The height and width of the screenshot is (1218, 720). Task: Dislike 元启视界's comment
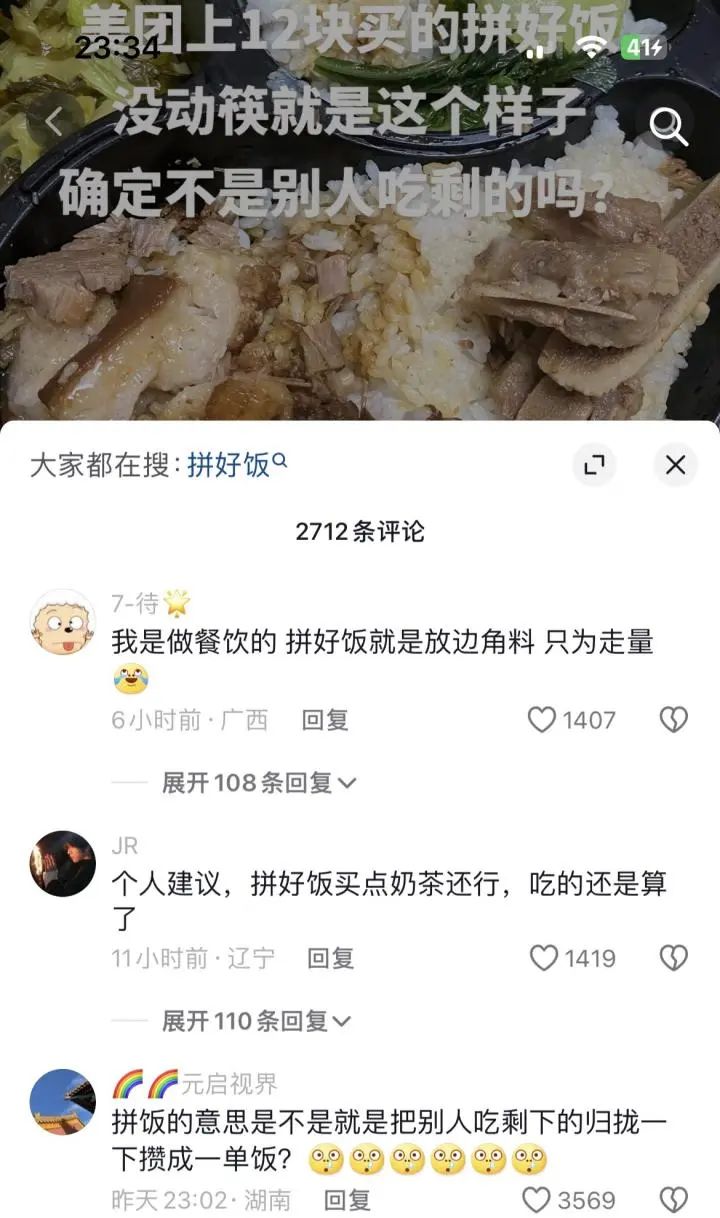[x=673, y=1199]
